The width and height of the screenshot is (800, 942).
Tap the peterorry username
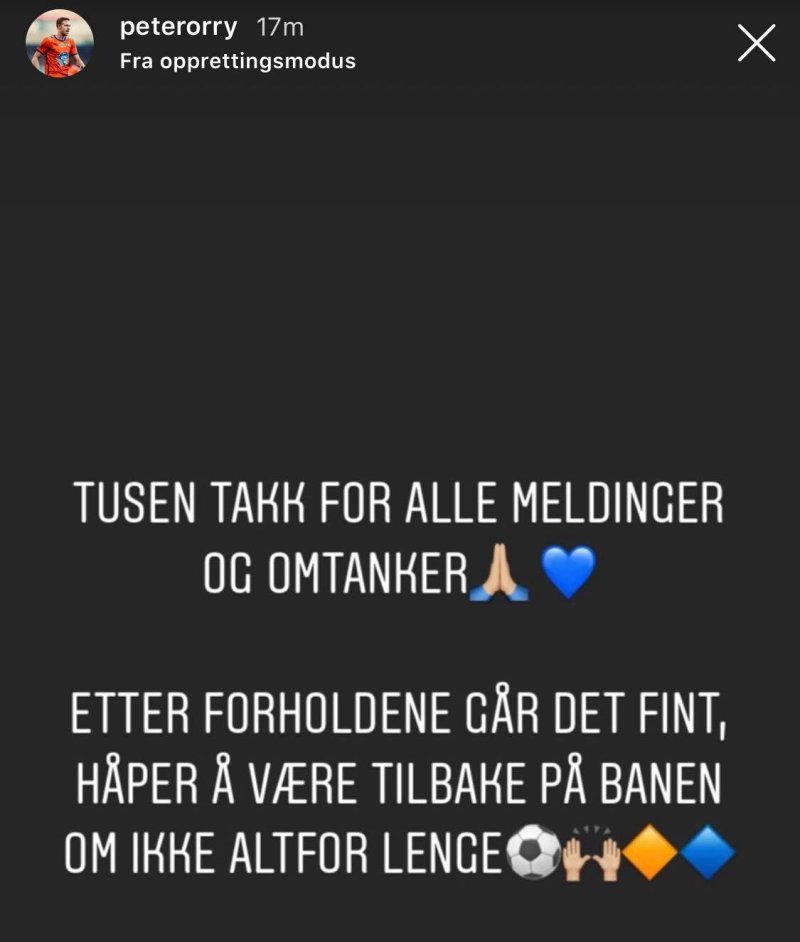(x=178, y=28)
